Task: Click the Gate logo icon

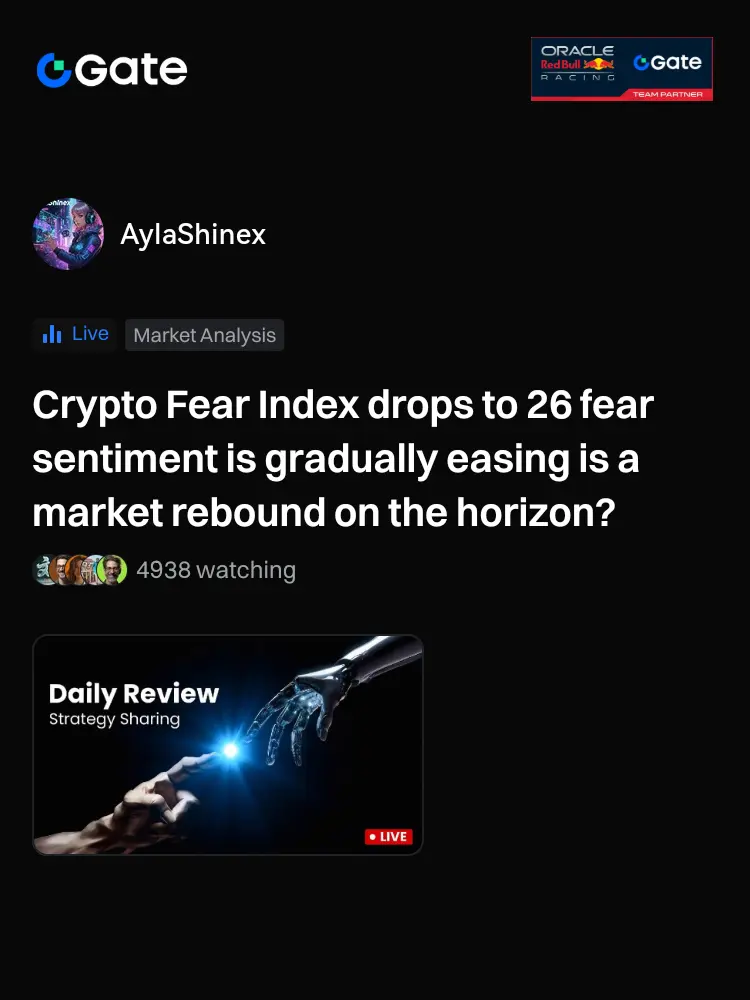Action: 52,68
